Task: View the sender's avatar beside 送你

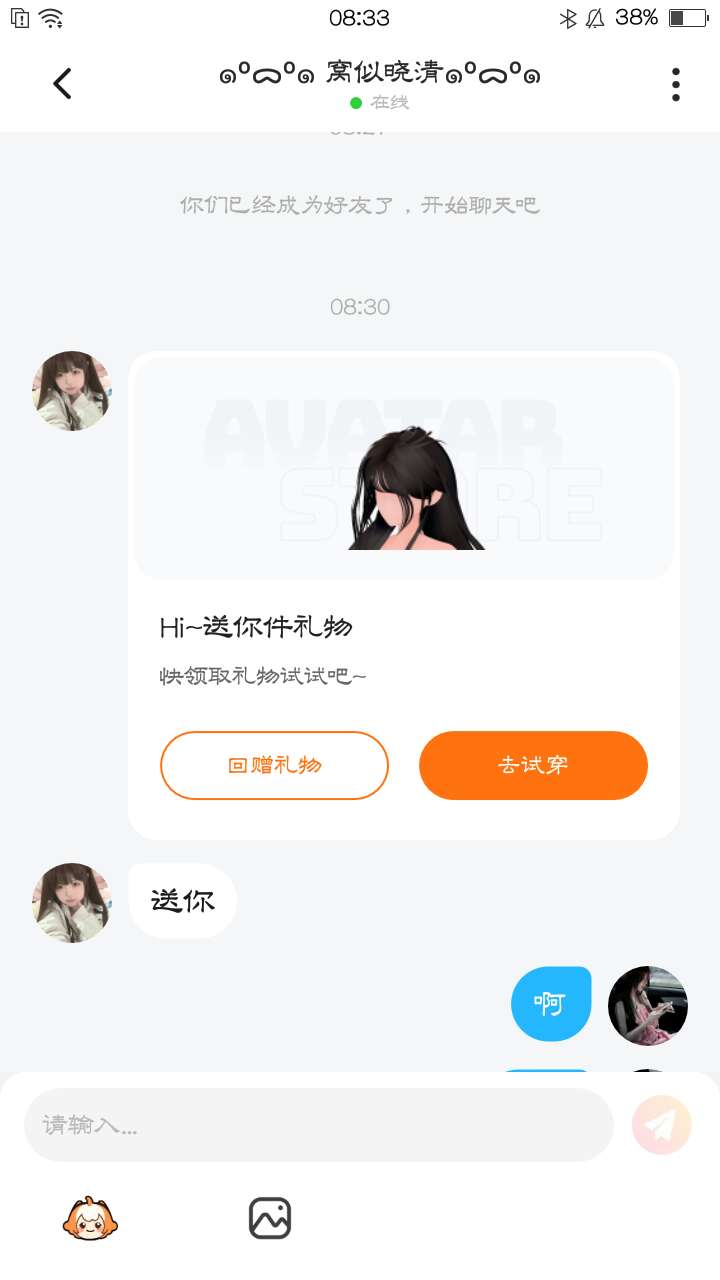Action: tap(72, 903)
